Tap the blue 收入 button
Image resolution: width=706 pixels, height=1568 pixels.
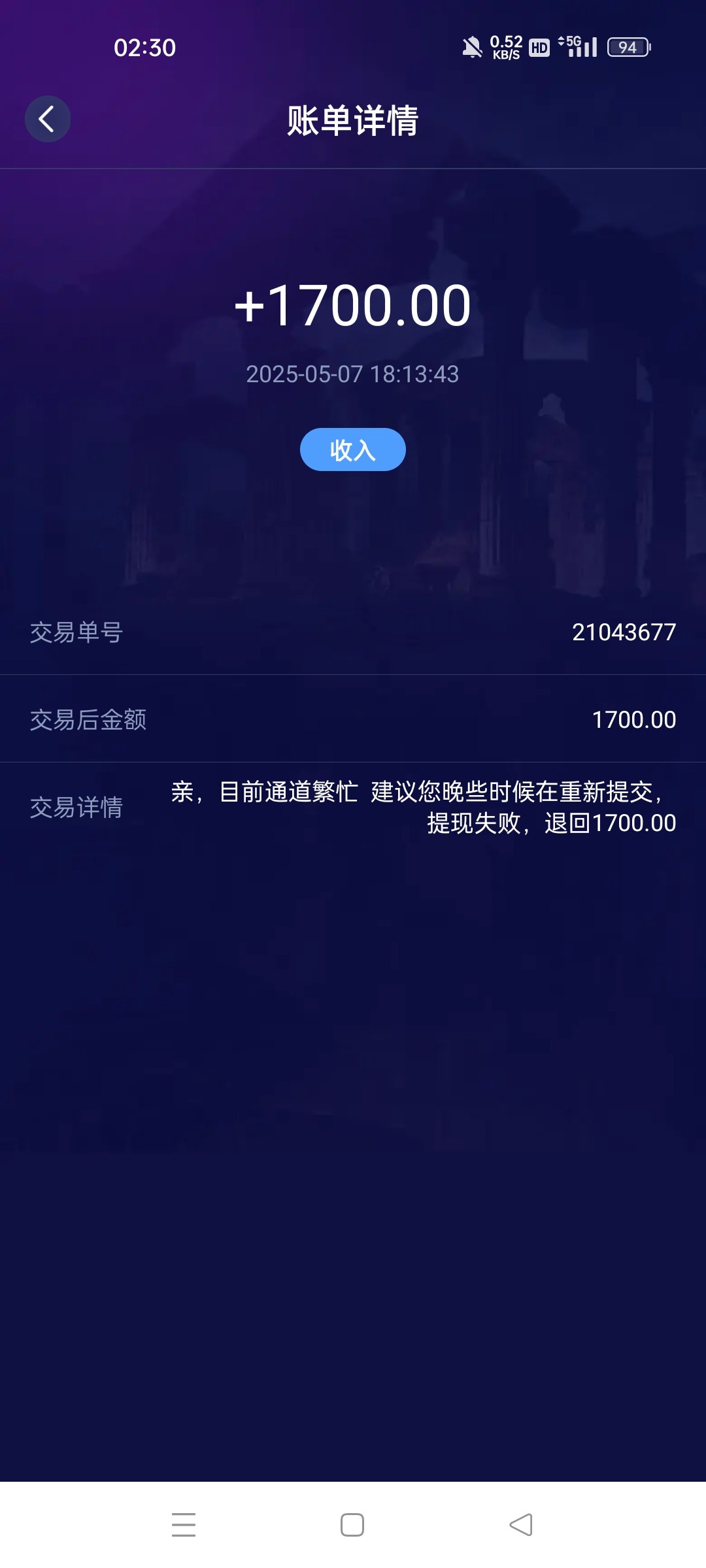click(352, 449)
